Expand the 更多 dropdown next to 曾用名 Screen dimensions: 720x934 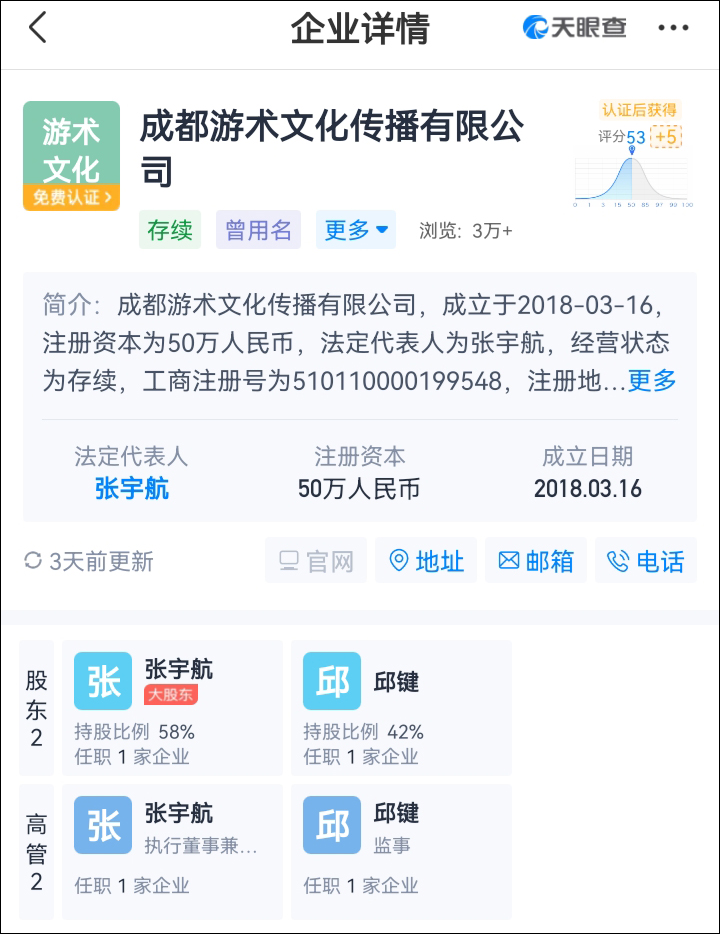[355, 230]
